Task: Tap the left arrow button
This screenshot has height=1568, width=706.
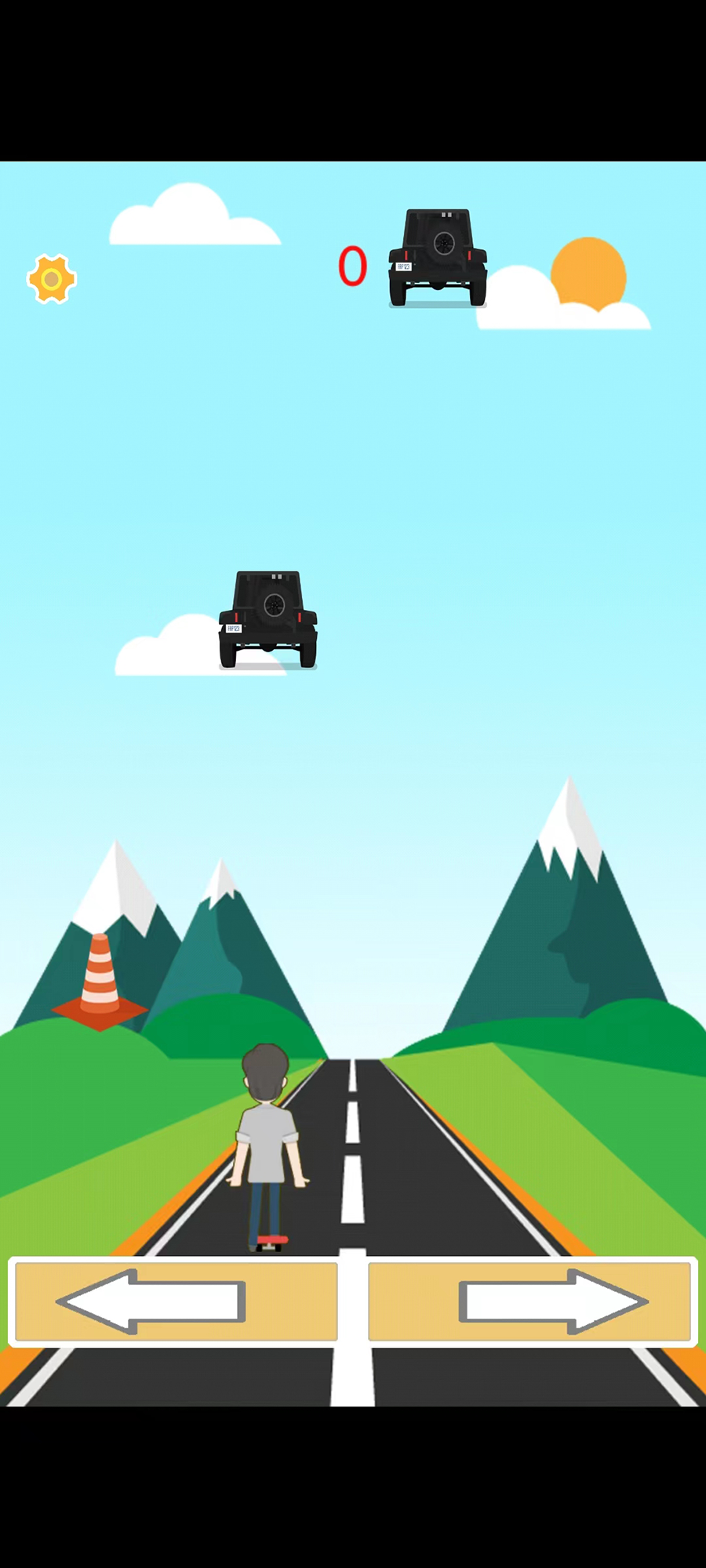Action: click(176, 1301)
